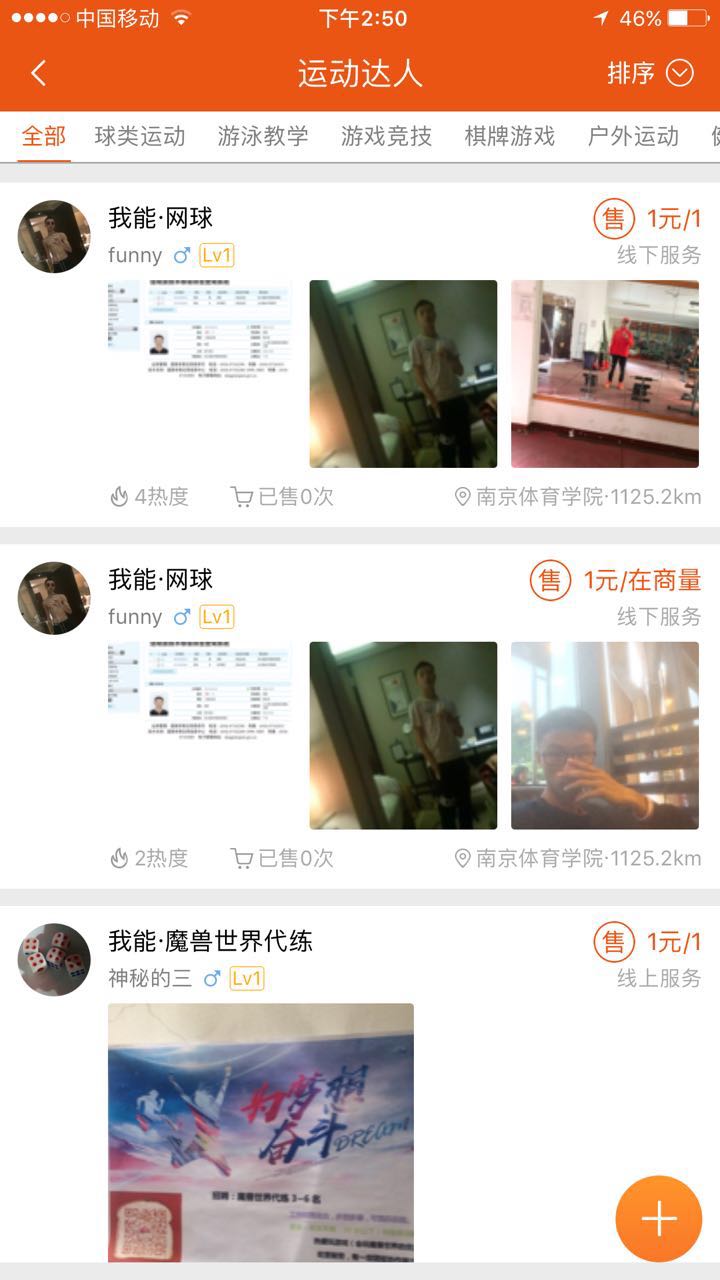Screen dimensions: 720x1280
Task: Switch to the 户外运动 tab
Action: [633, 137]
